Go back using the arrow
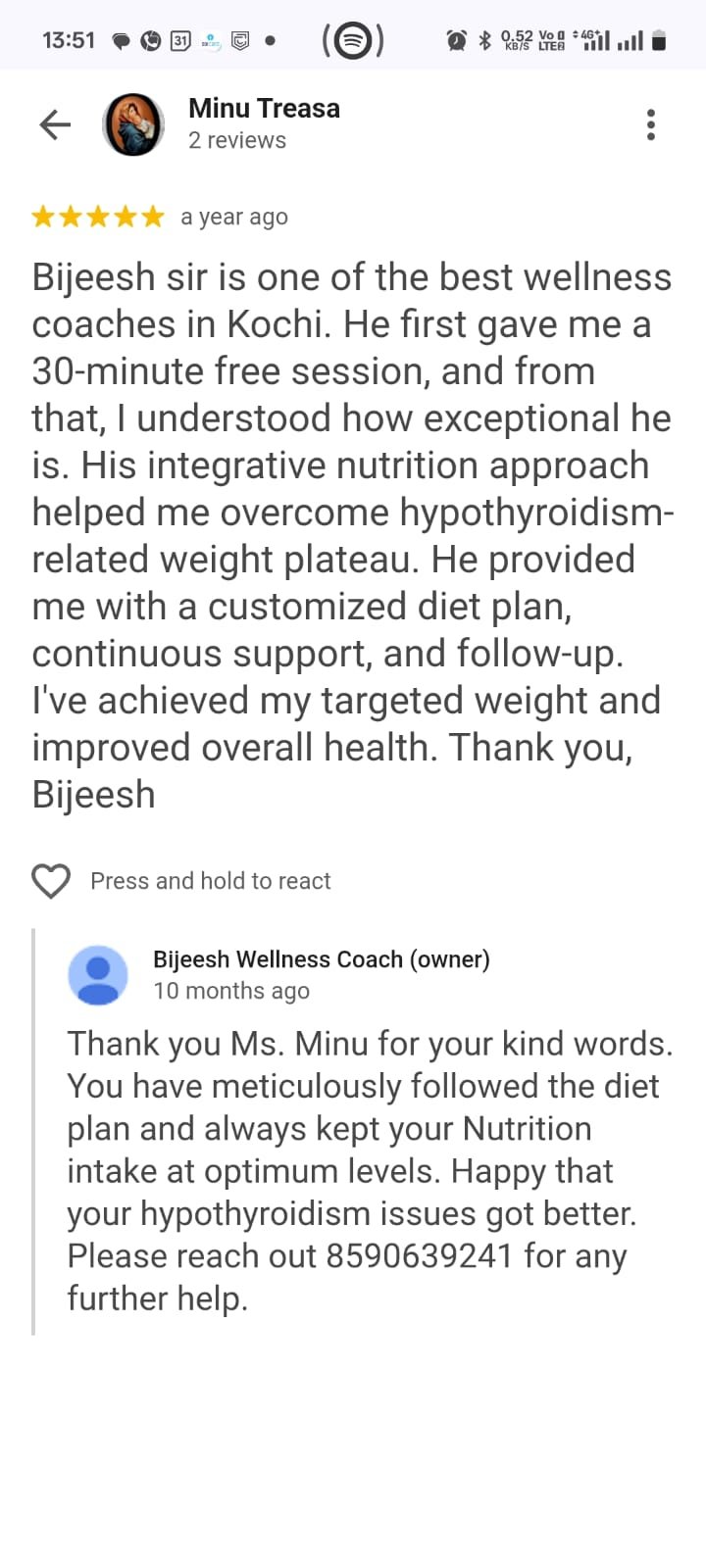The width and height of the screenshot is (706, 1568). tap(55, 124)
